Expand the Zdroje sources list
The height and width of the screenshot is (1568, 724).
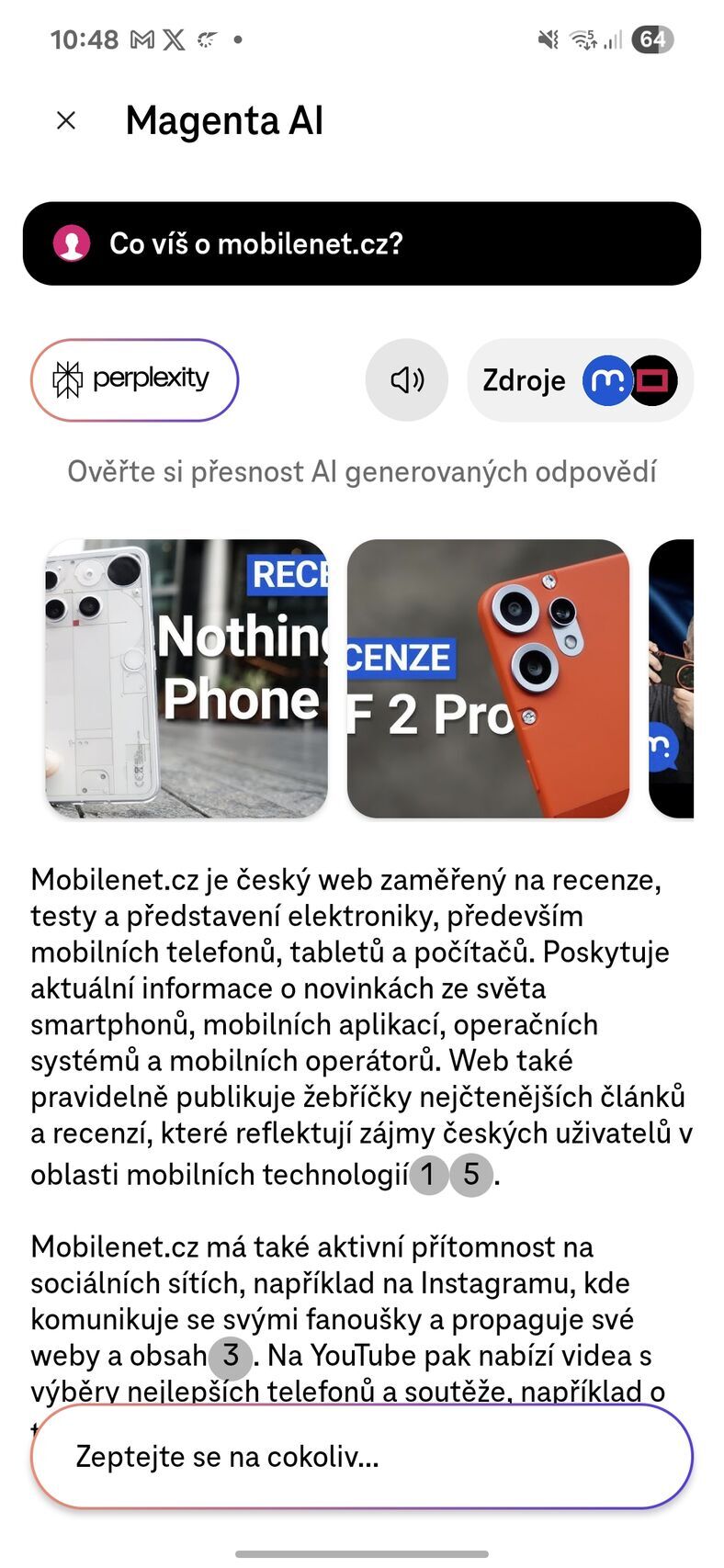(579, 379)
